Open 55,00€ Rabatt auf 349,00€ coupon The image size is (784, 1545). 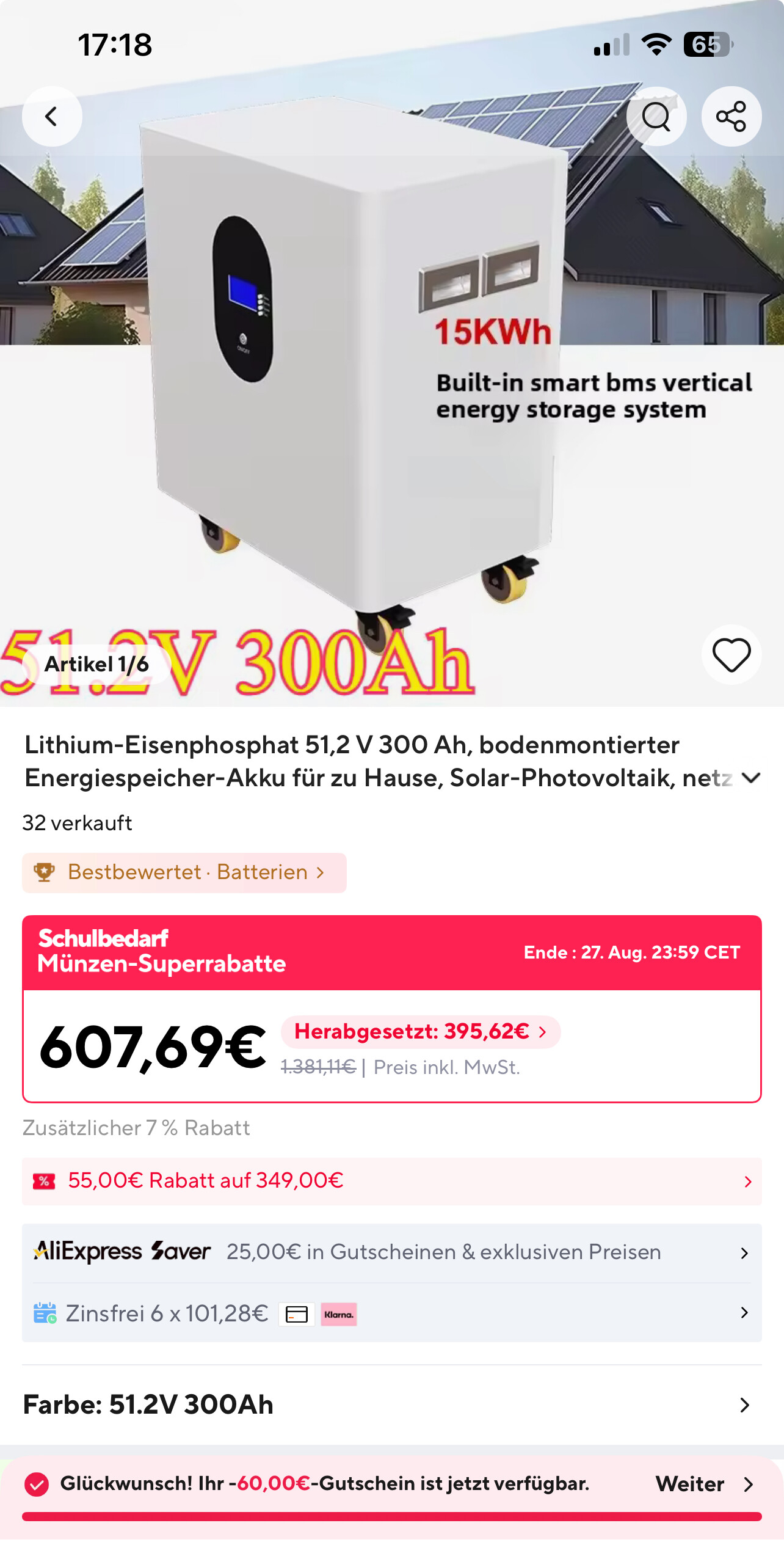(x=391, y=1181)
